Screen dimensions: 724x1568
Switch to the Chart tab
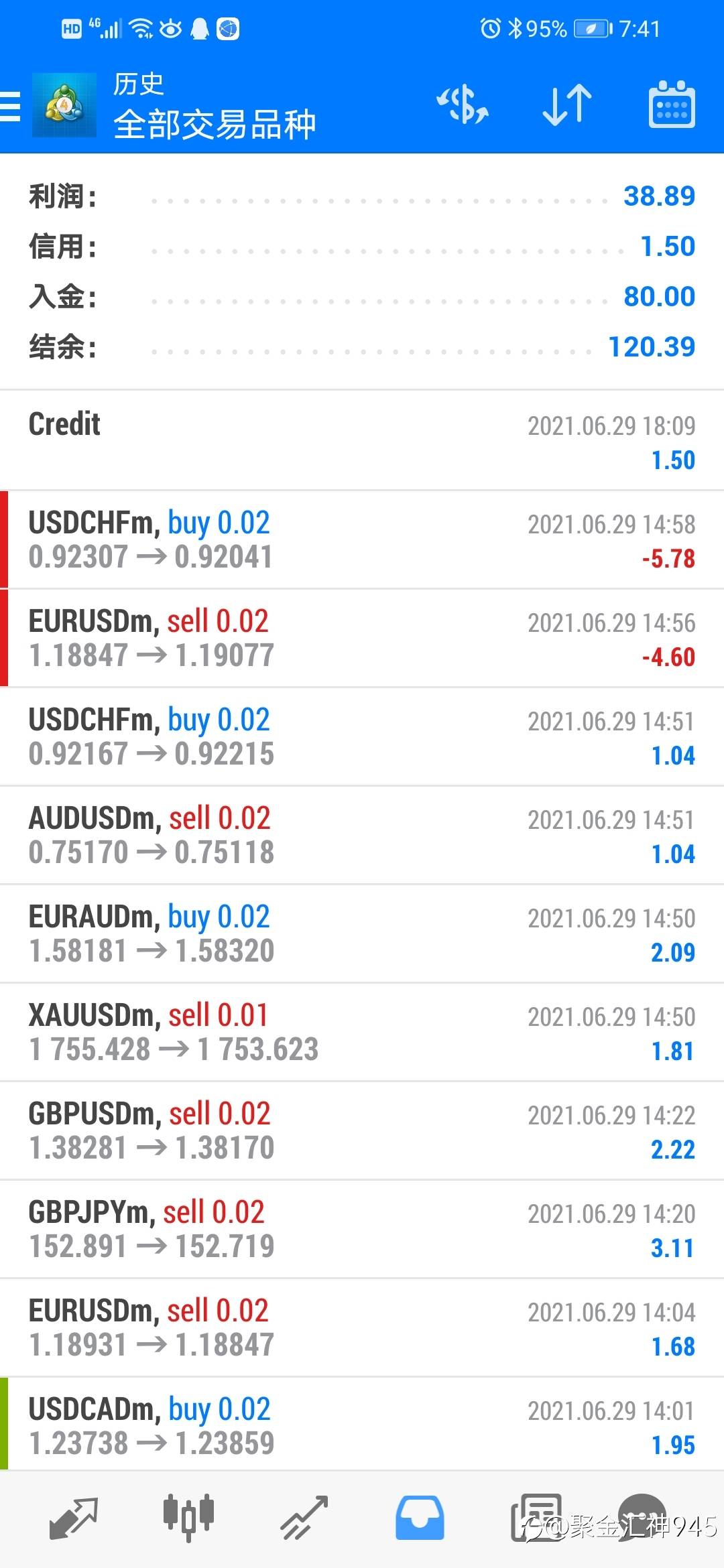tap(188, 1517)
